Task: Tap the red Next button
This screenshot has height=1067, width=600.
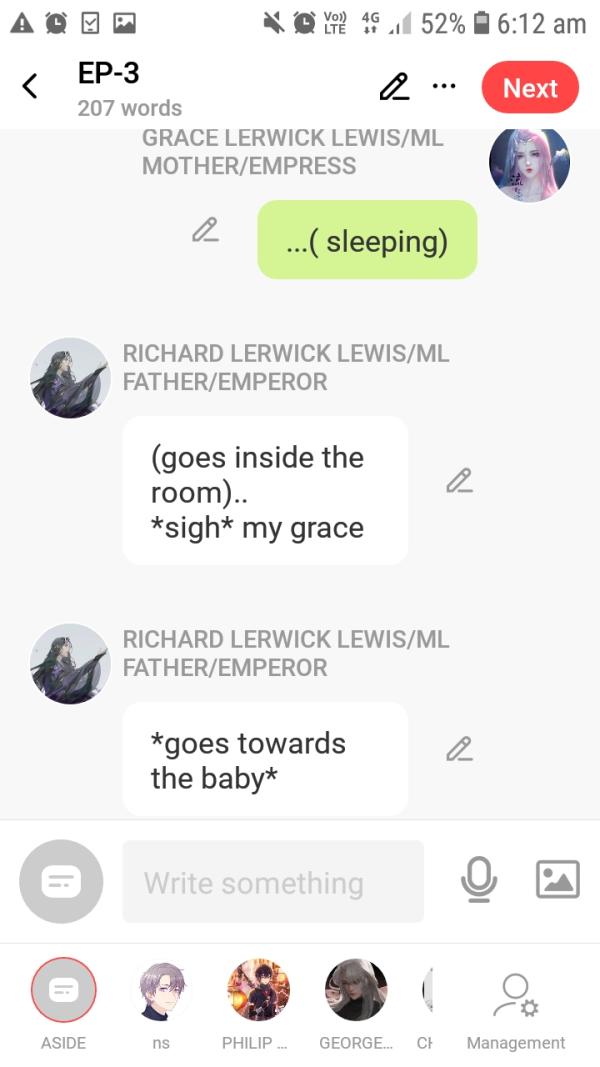Action: pos(529,88)
